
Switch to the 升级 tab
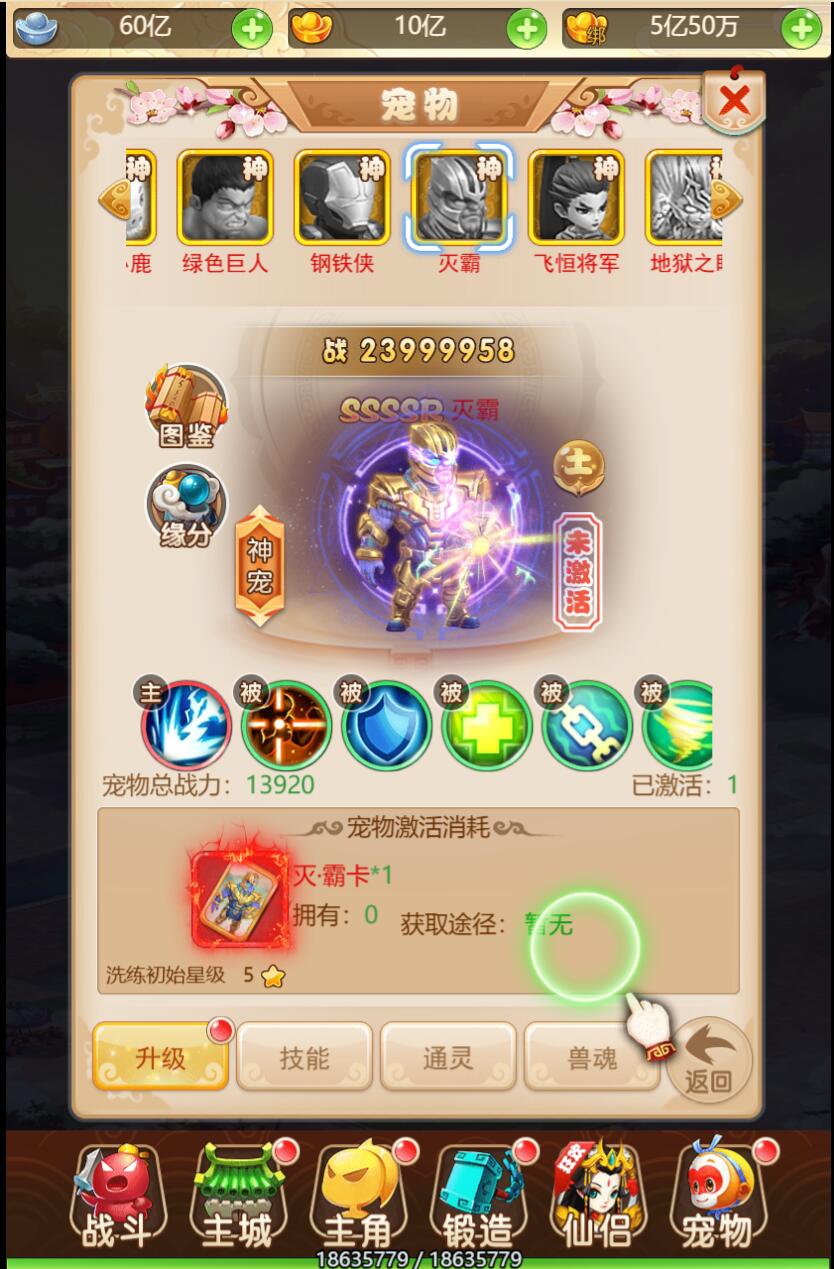(x=161, y=1057)
